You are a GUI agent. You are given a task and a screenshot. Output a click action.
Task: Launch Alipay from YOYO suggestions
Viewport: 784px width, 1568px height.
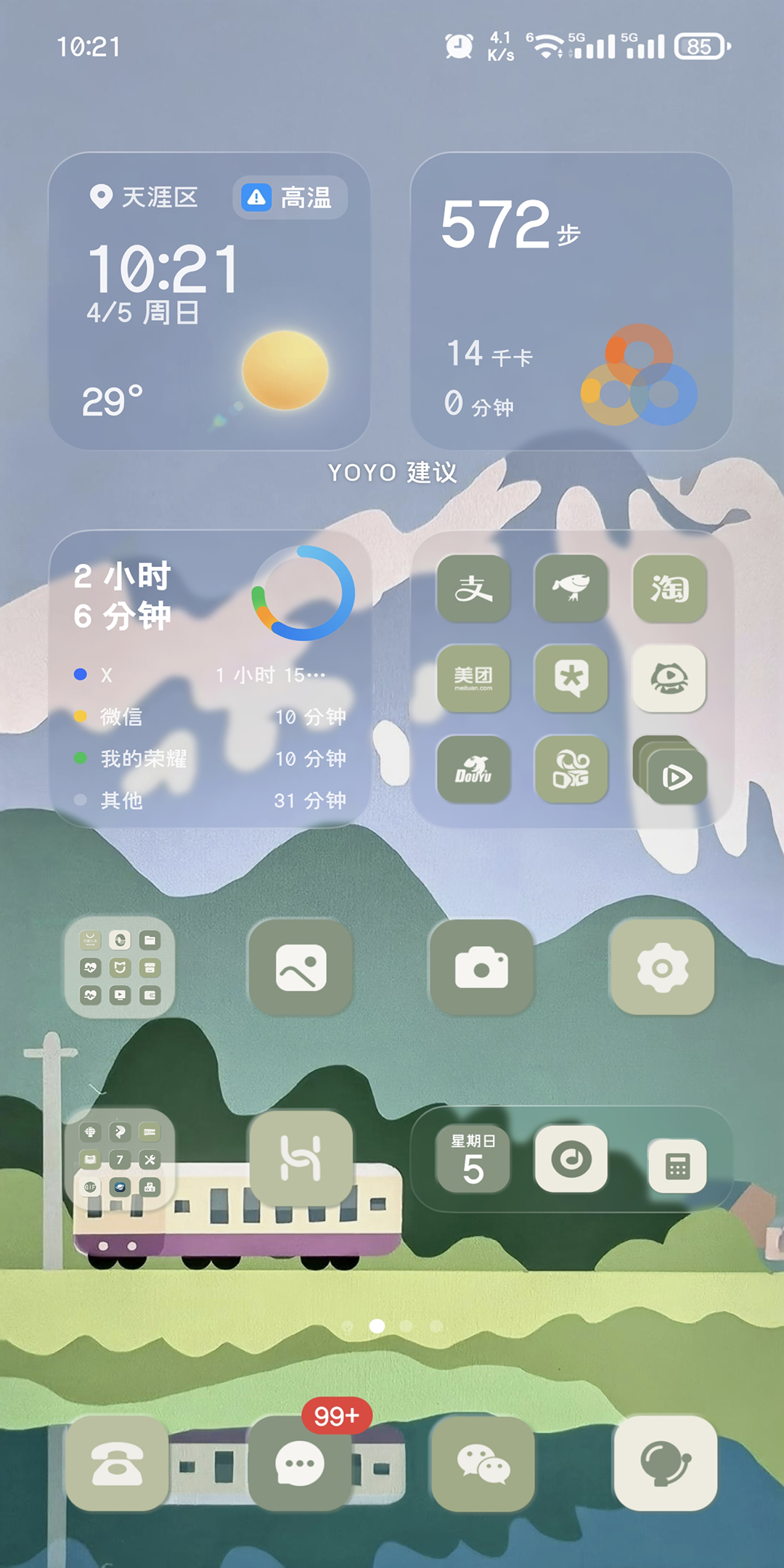pos(473,589)
